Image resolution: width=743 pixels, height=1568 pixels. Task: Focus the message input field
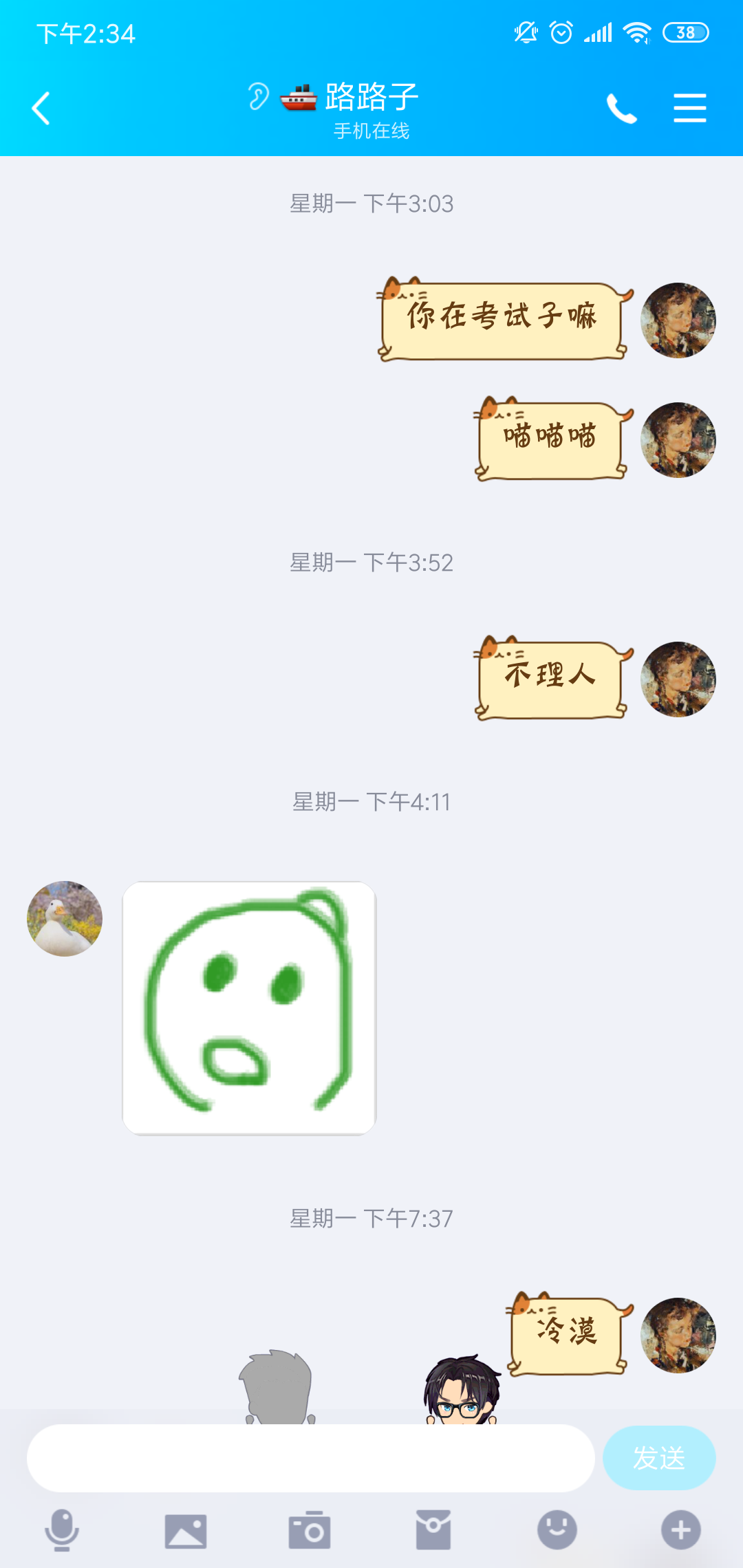310,1458
